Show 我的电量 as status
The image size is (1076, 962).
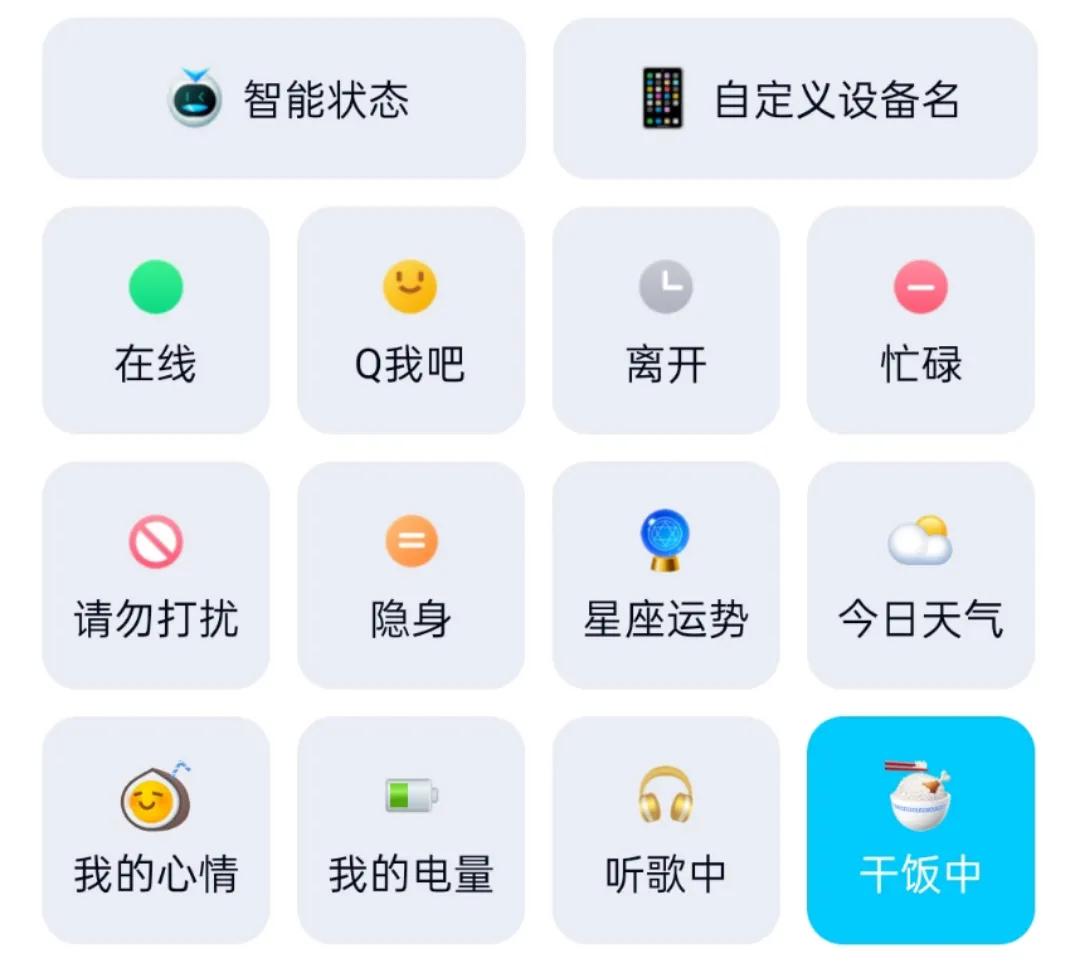click(411, 831)
